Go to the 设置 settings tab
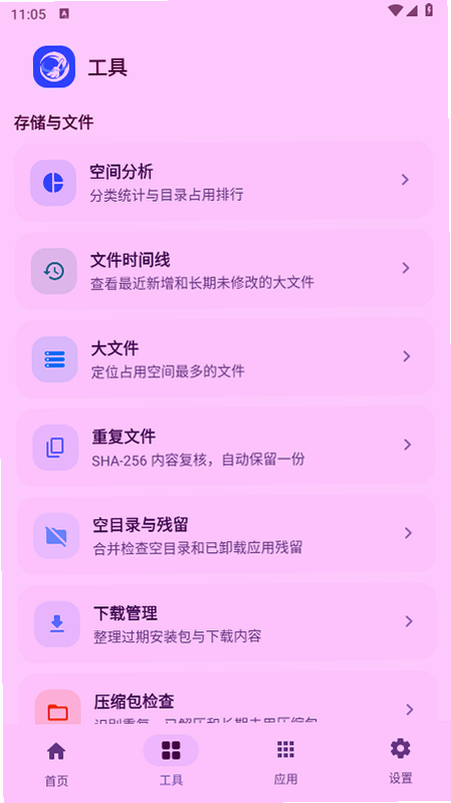Screen dimensions: 451x803 coord(400,760)
